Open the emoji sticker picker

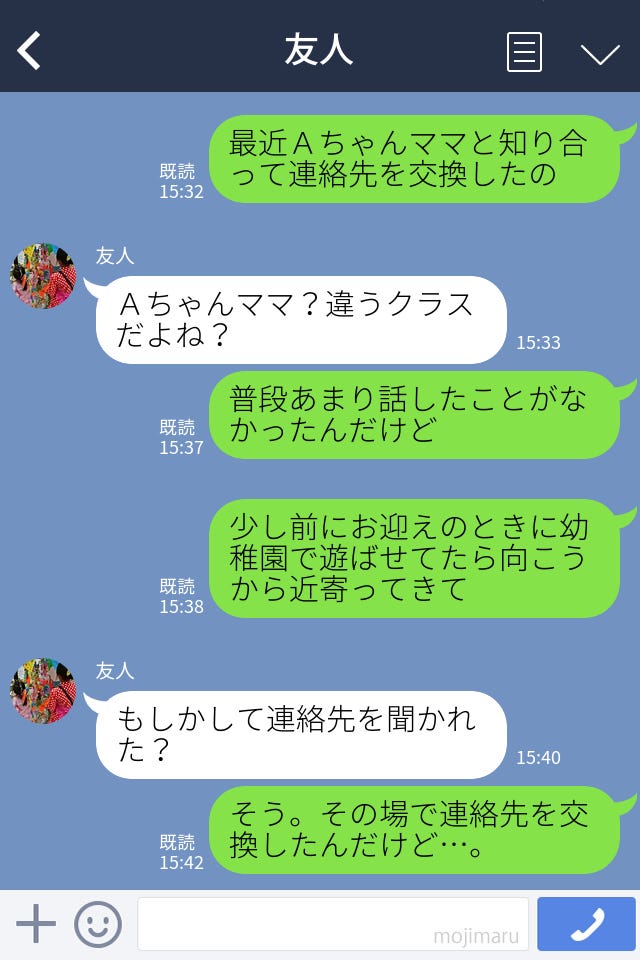98,924
